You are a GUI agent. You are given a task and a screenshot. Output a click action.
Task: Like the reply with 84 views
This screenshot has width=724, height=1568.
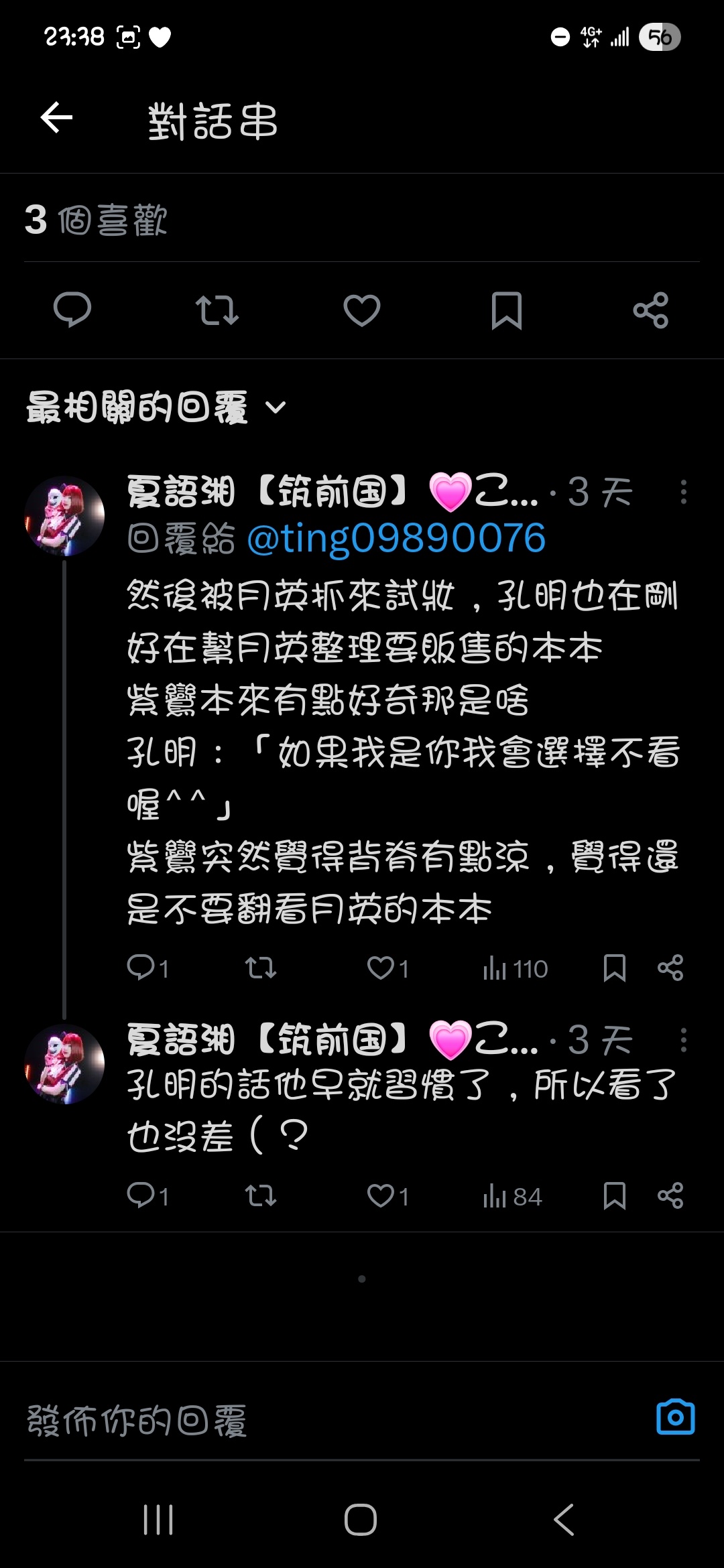tap(381, 1196)
